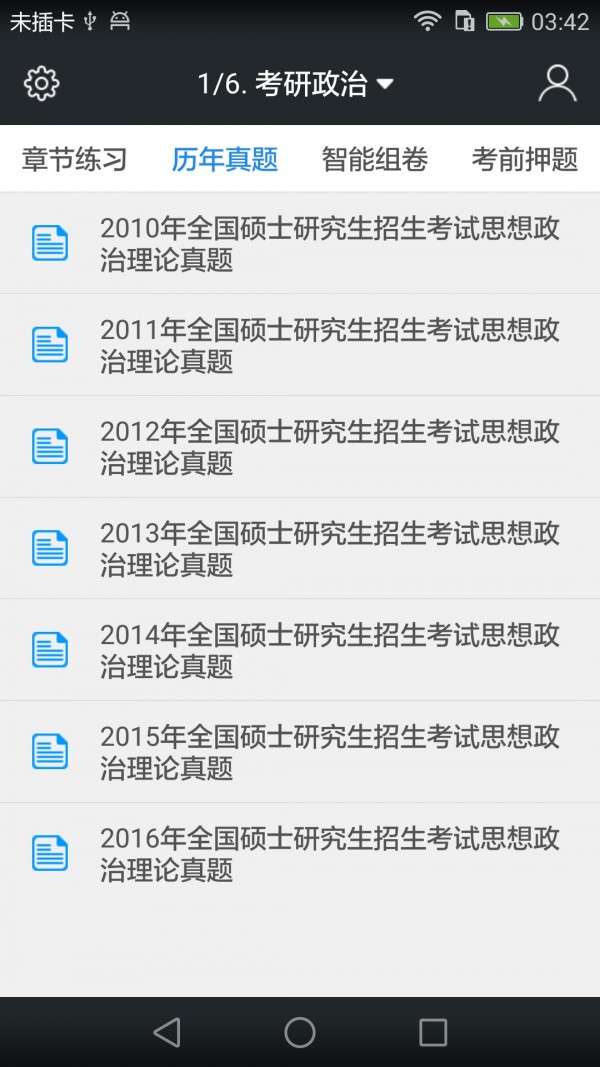Switch to the 章节练习 tab

coord(75,159)
